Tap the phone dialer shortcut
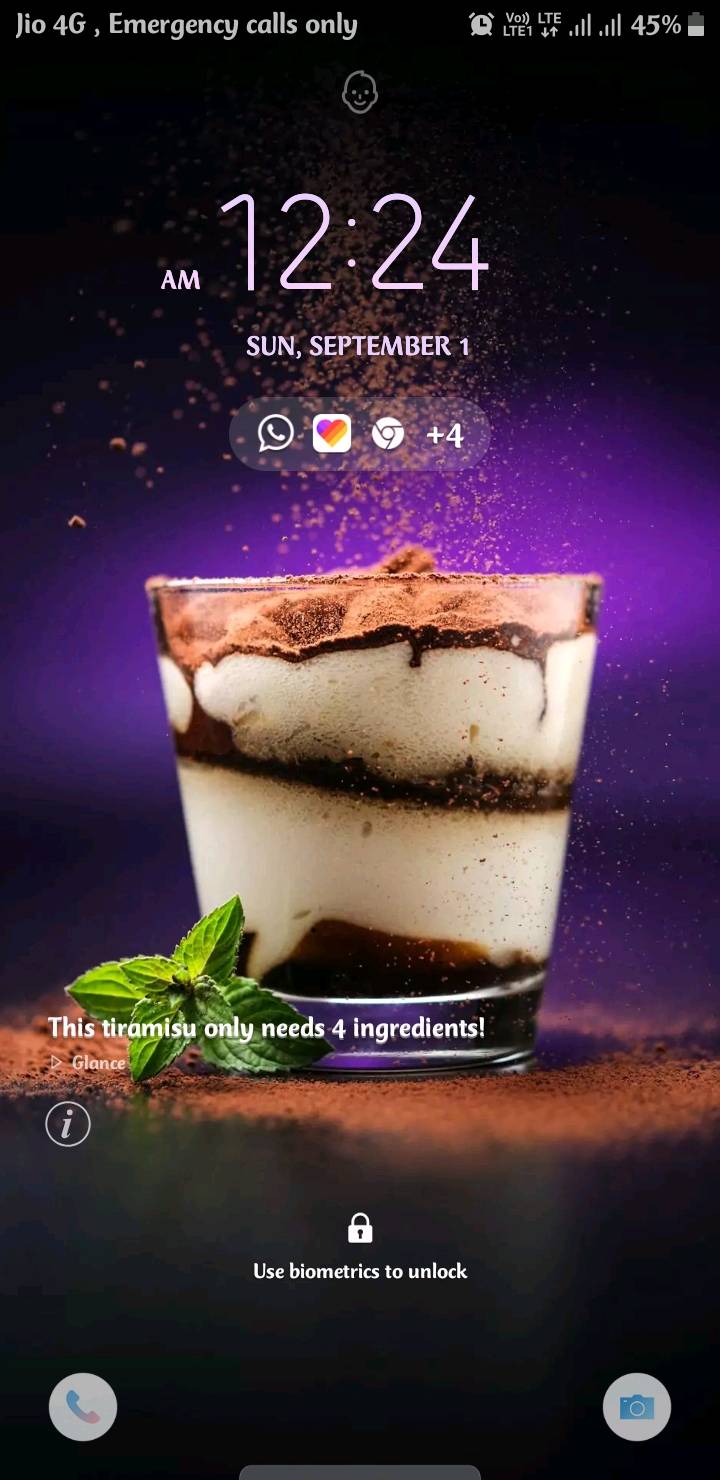720x1480 pixels. [x=83, y=1406]
